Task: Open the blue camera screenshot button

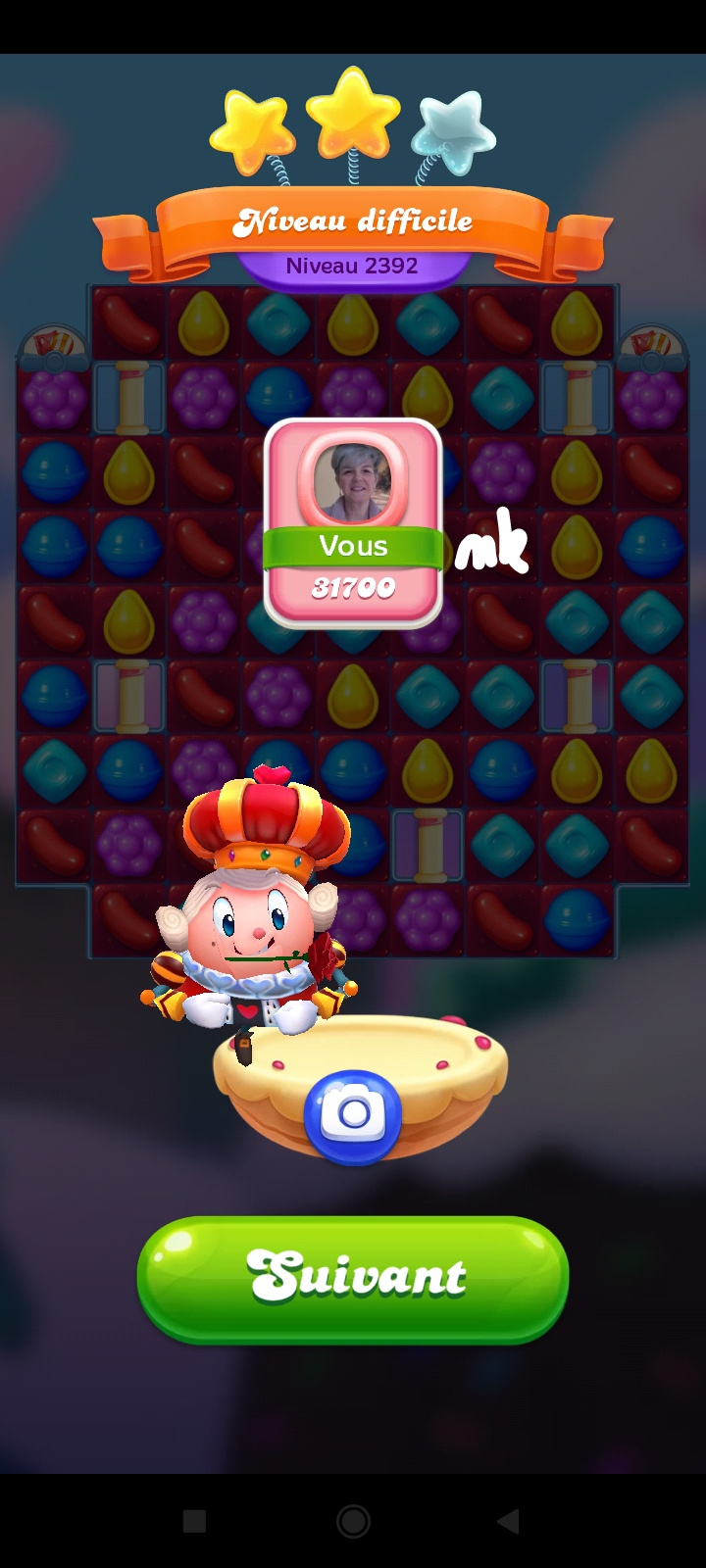Action: (x=353, y=1114)
